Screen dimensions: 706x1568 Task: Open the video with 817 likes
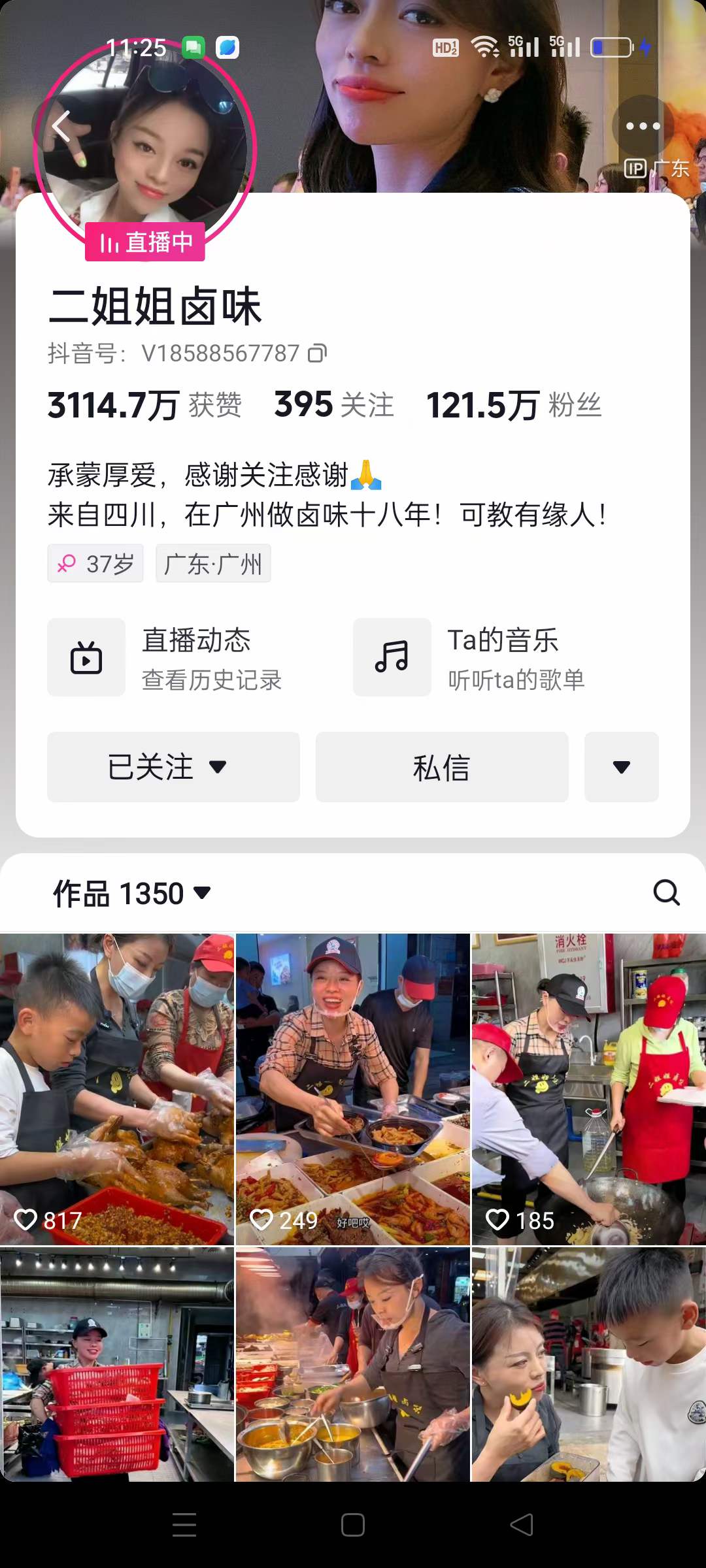tap(117, 1088)
